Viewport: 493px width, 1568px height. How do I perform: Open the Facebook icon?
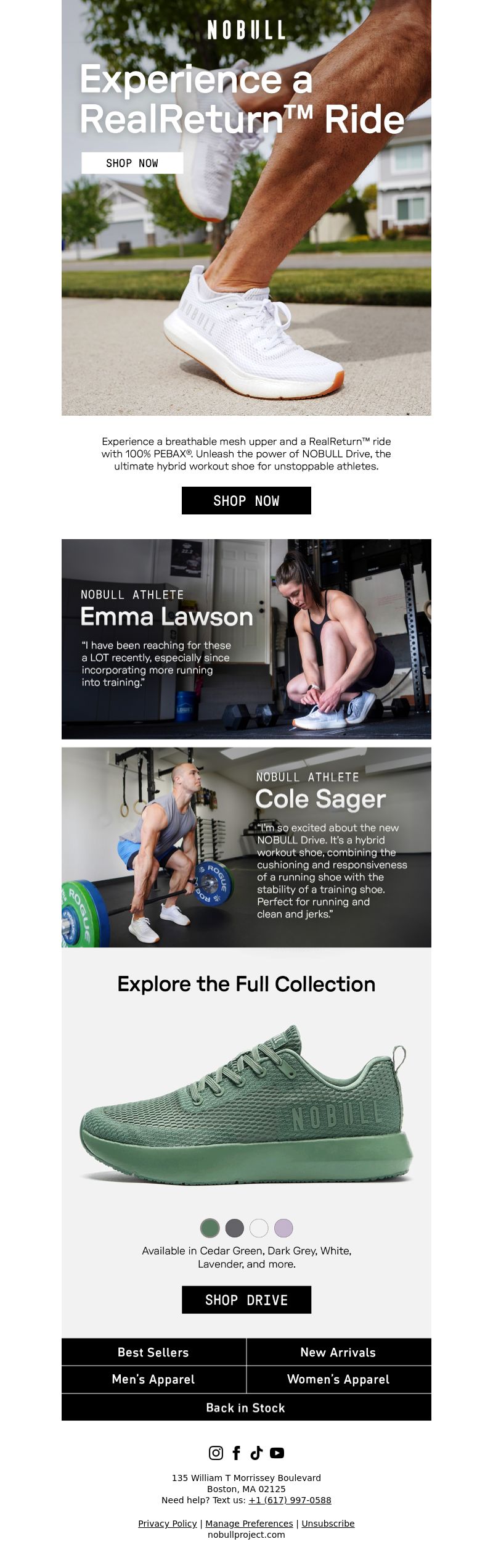[x=236, y=1453]
